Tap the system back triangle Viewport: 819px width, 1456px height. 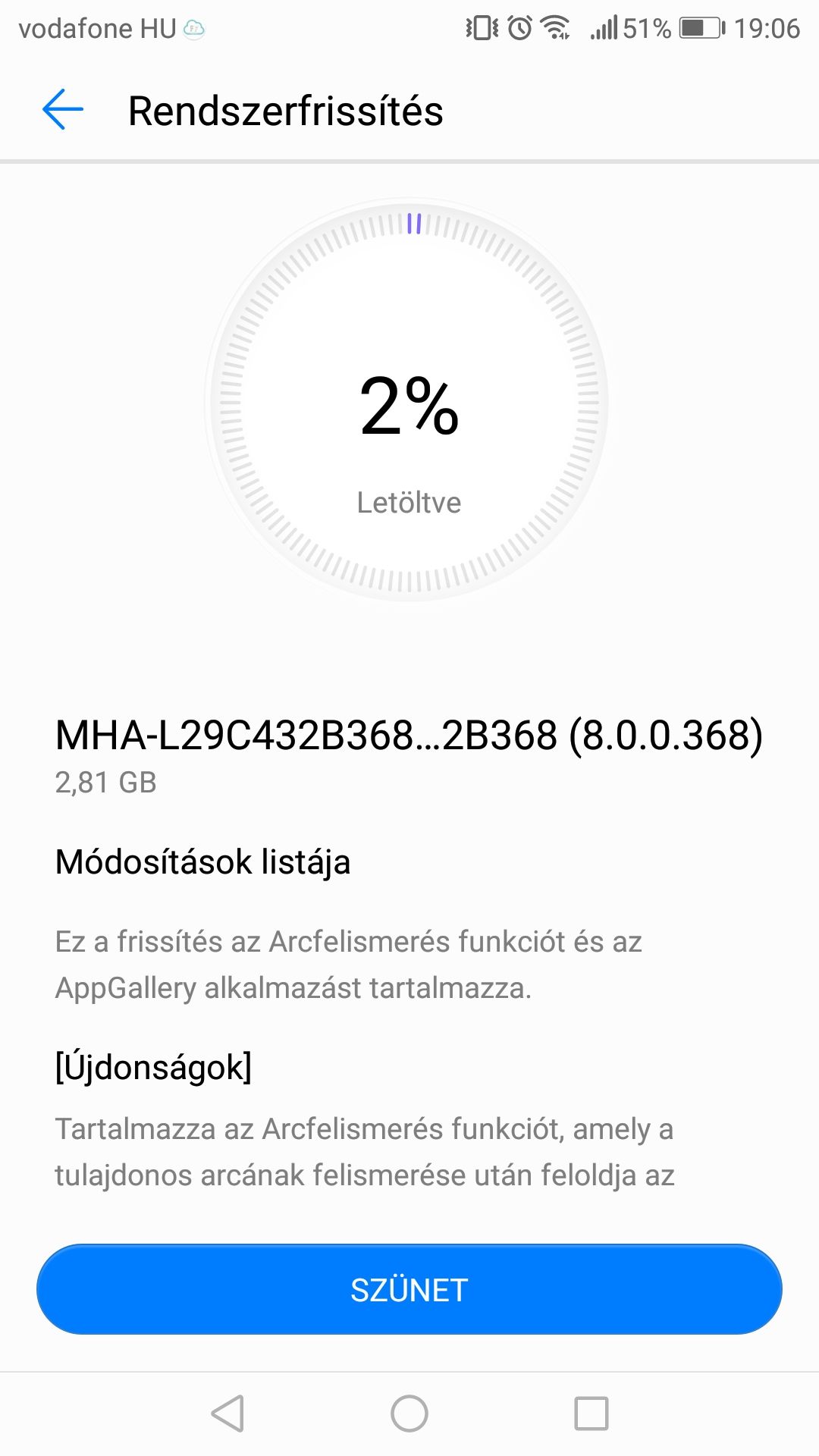tap(227, 1414)
